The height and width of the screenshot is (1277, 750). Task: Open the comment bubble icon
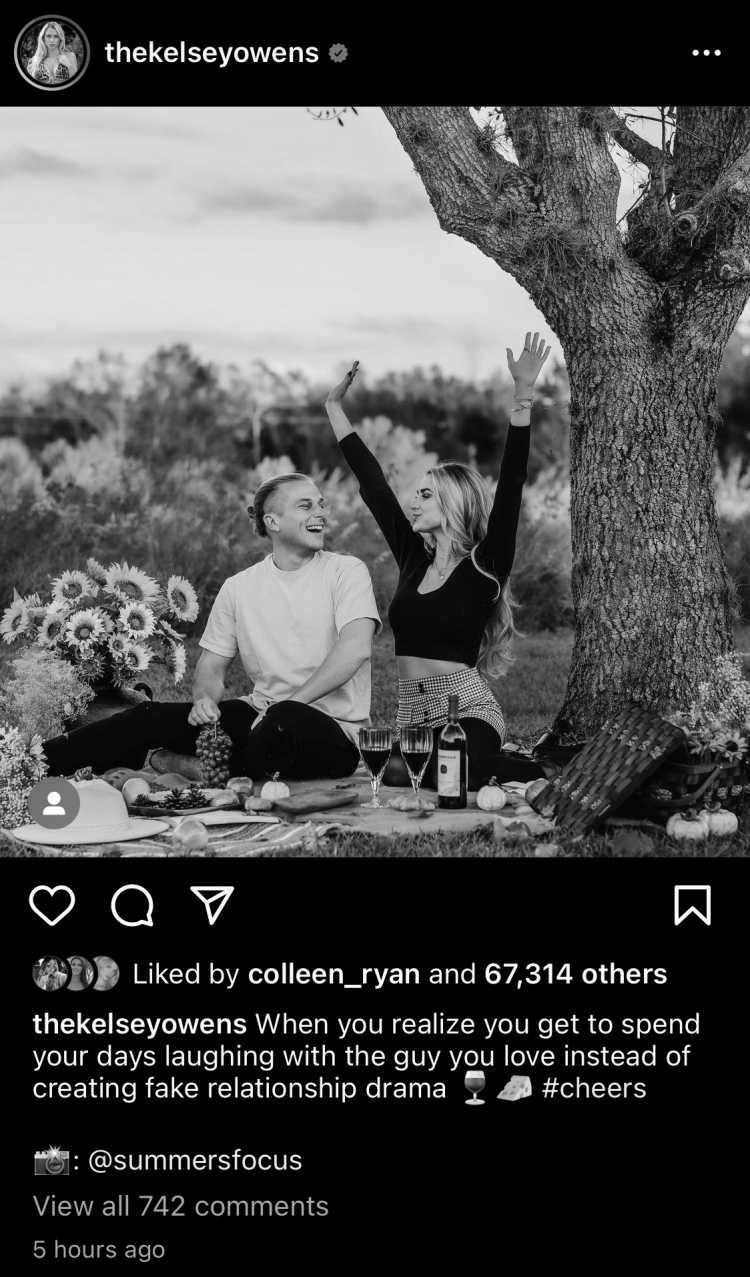(x=132, y=905)
